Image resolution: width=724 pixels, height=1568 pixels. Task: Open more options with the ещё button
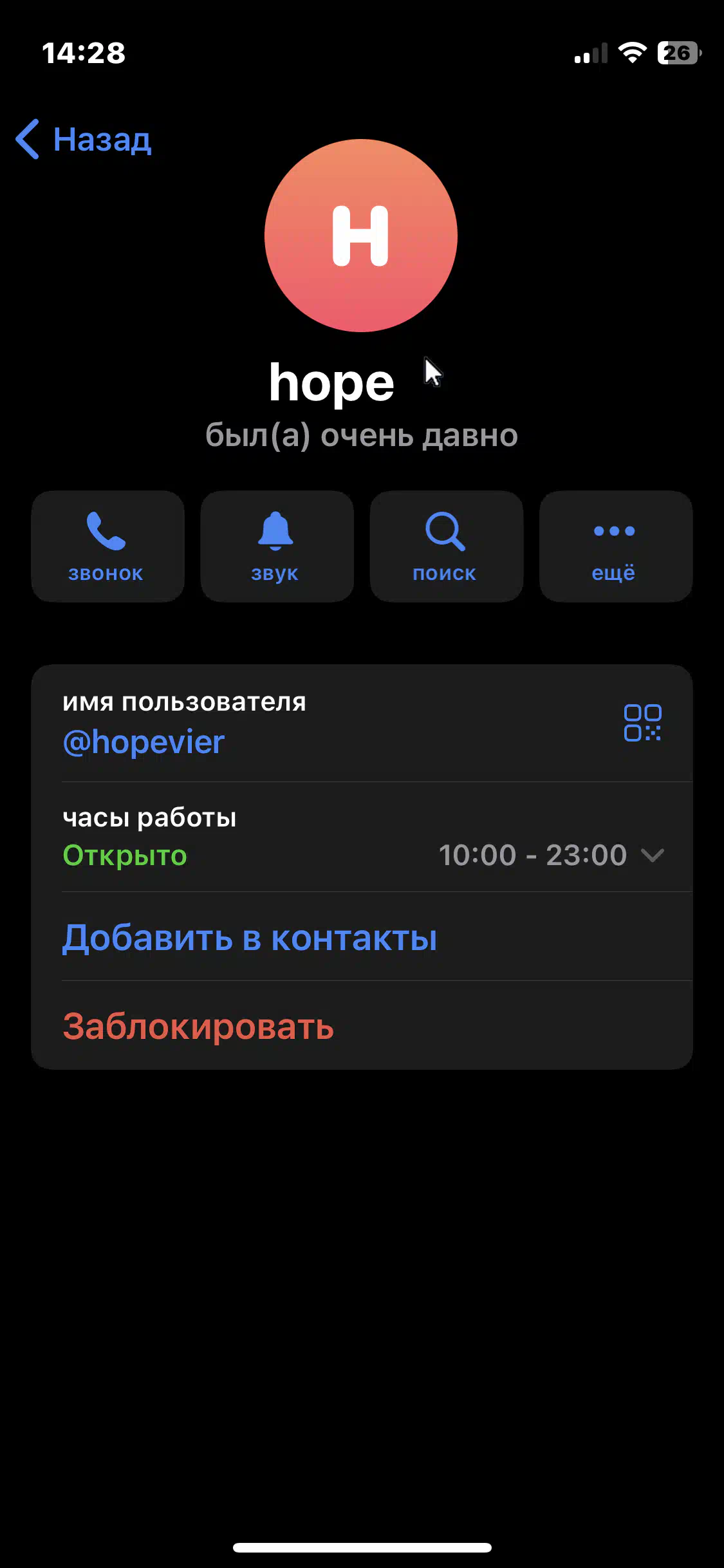point(615,546)
